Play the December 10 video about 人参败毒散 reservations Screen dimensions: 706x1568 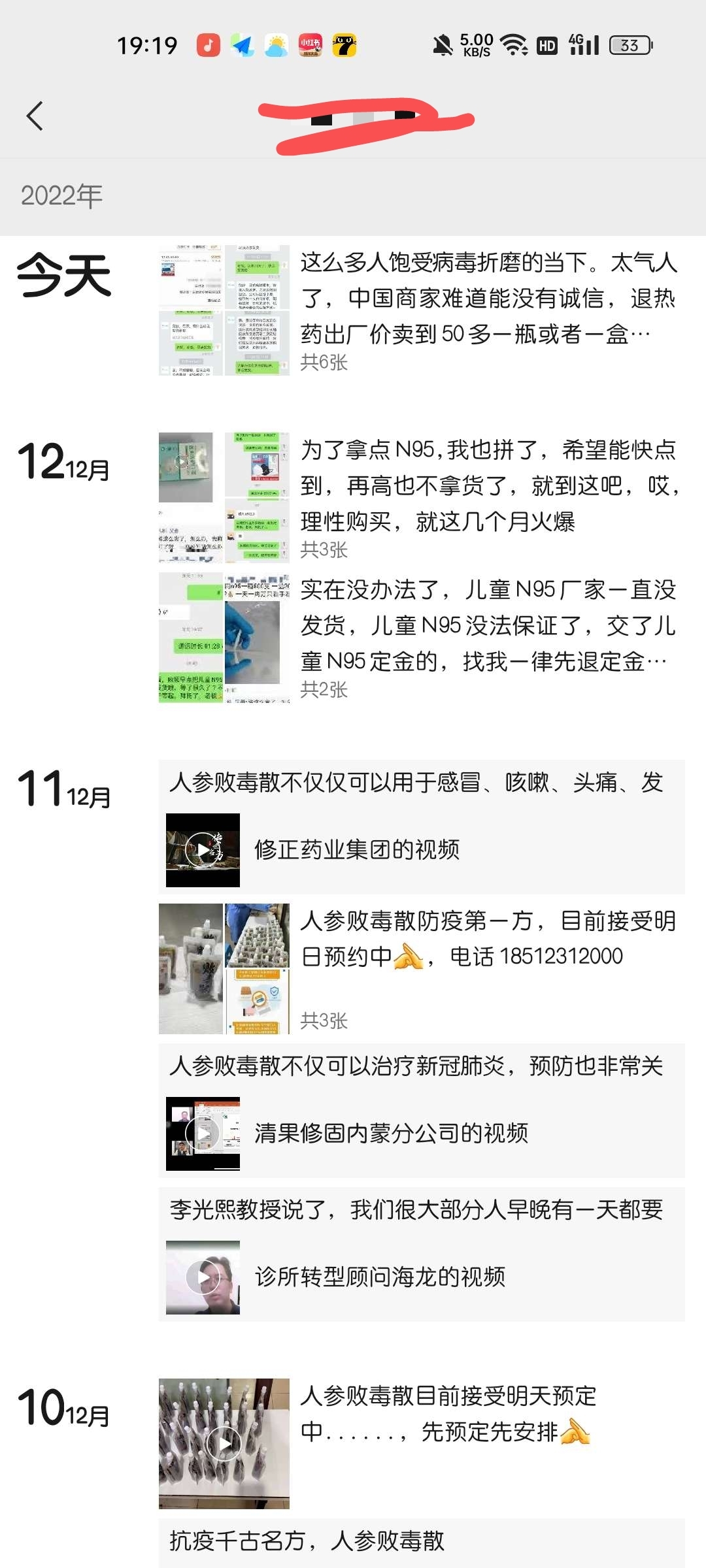tap(224, 1443)
